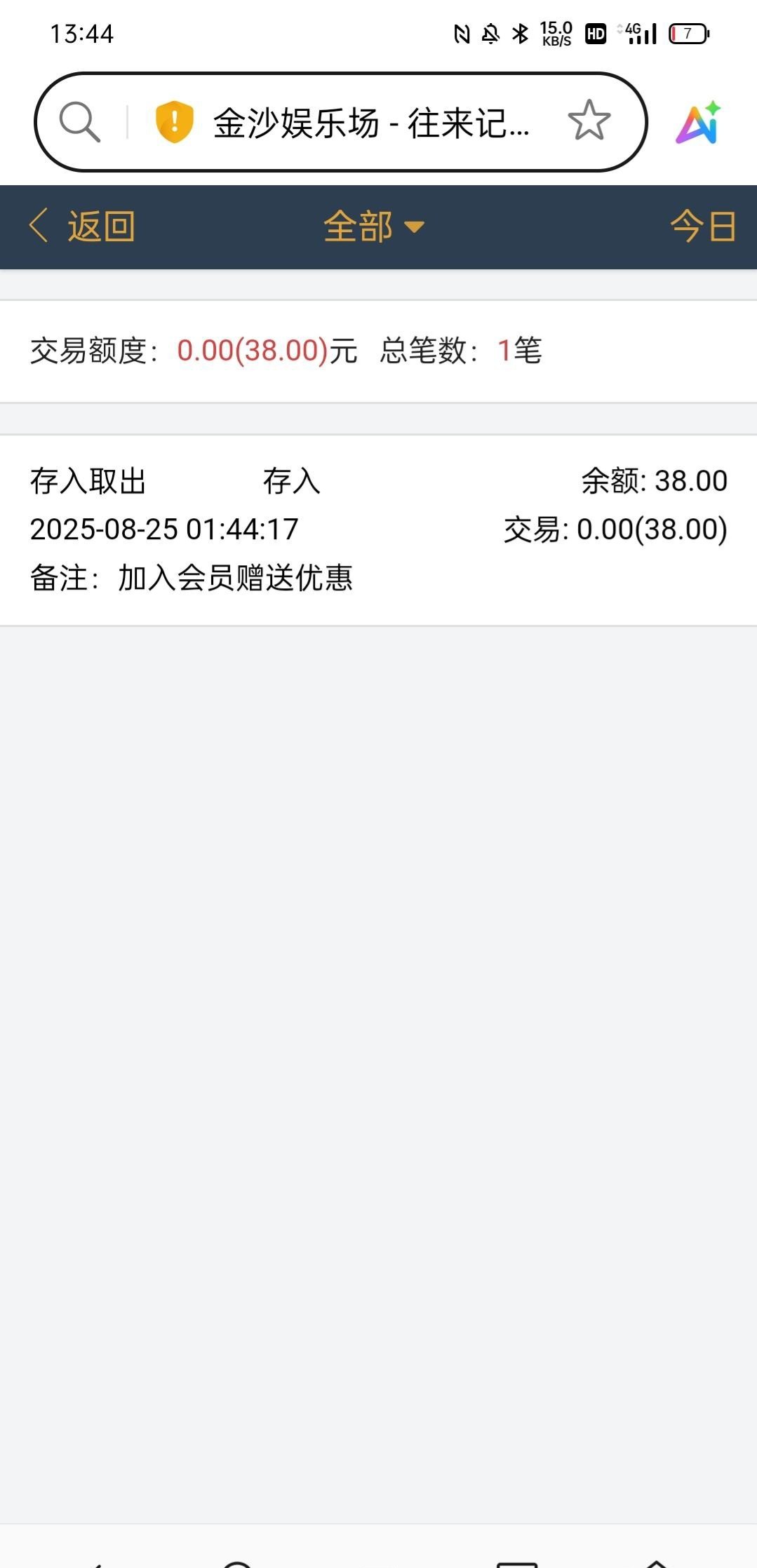Bookmark this page with the star
This screenshot has height=1568, width=757.
click(x=589, y=121)
